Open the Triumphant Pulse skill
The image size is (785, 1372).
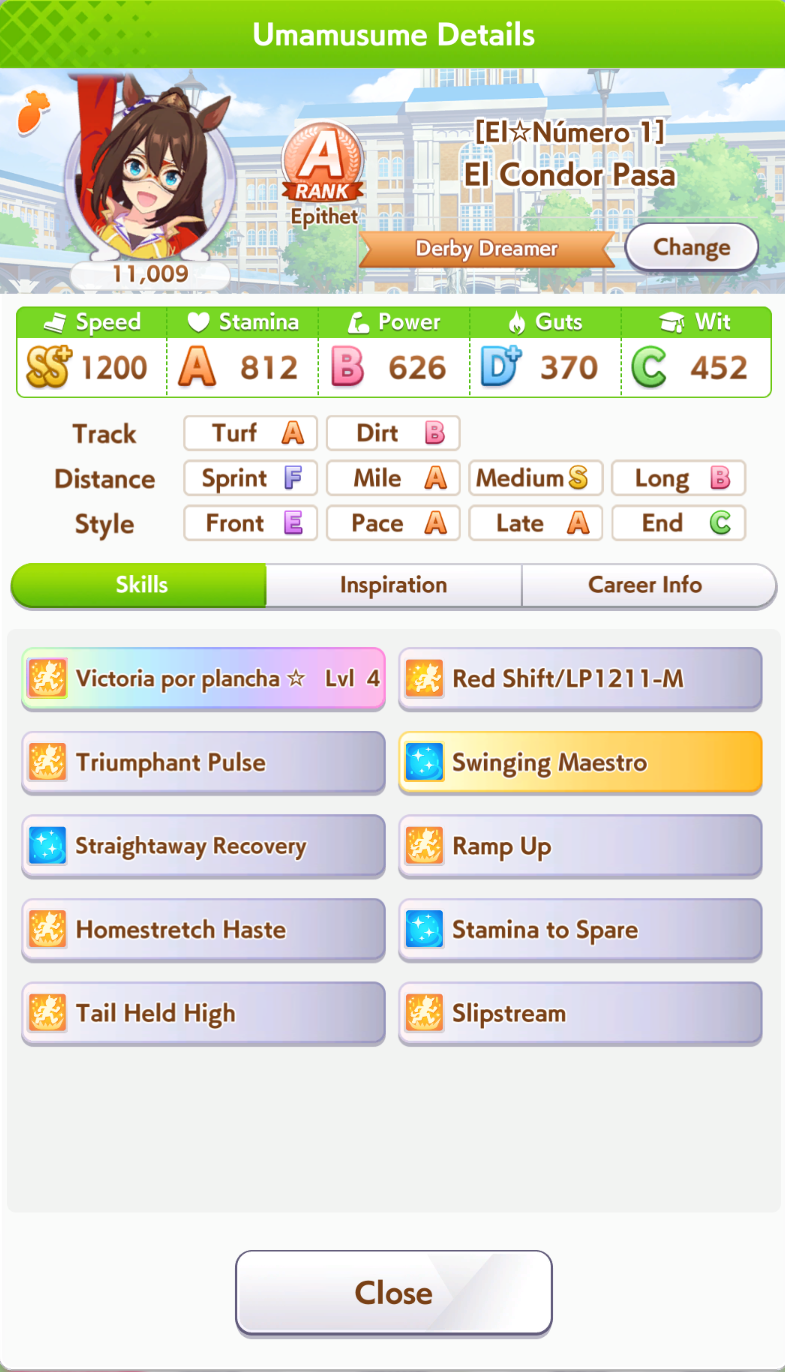point(203,762)
